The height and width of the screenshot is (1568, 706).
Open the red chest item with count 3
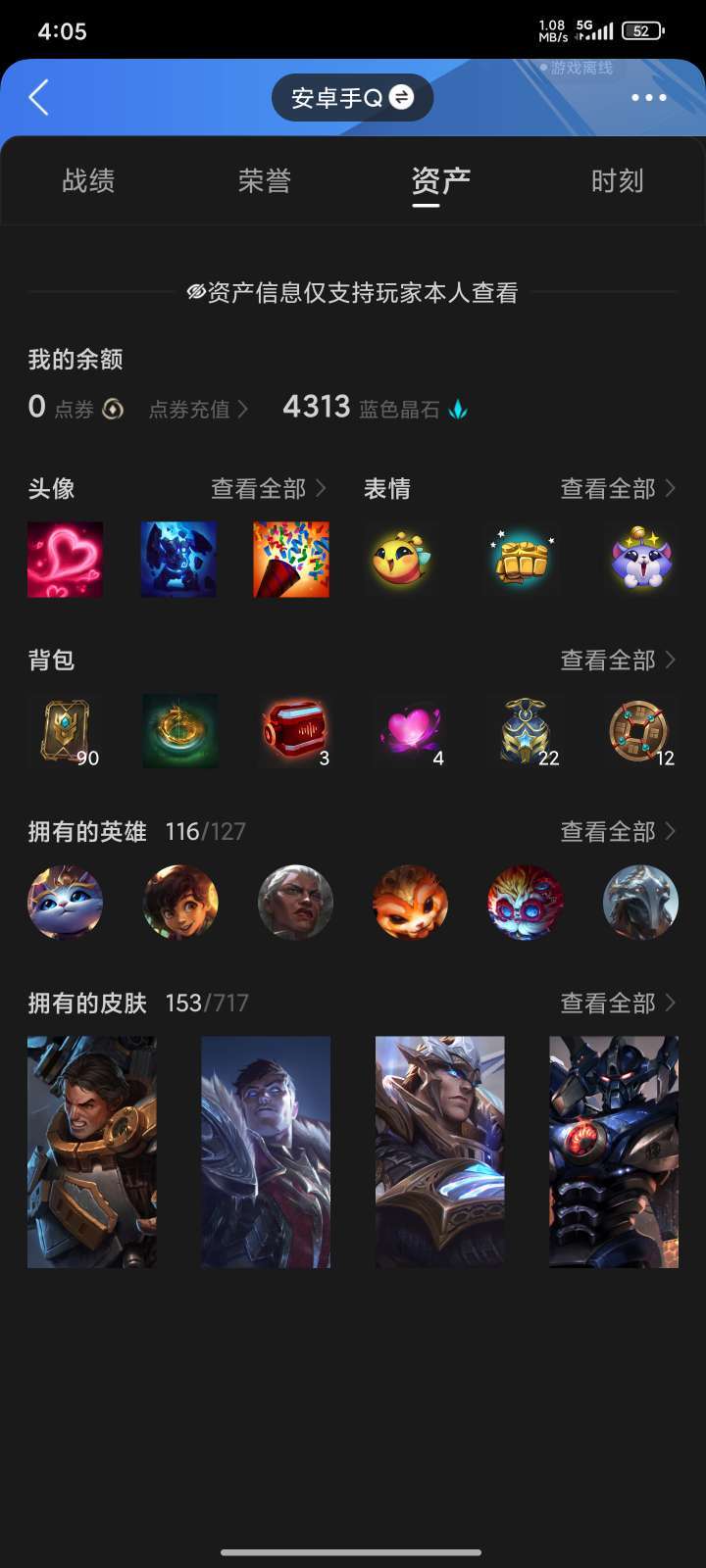click(294, 731)
